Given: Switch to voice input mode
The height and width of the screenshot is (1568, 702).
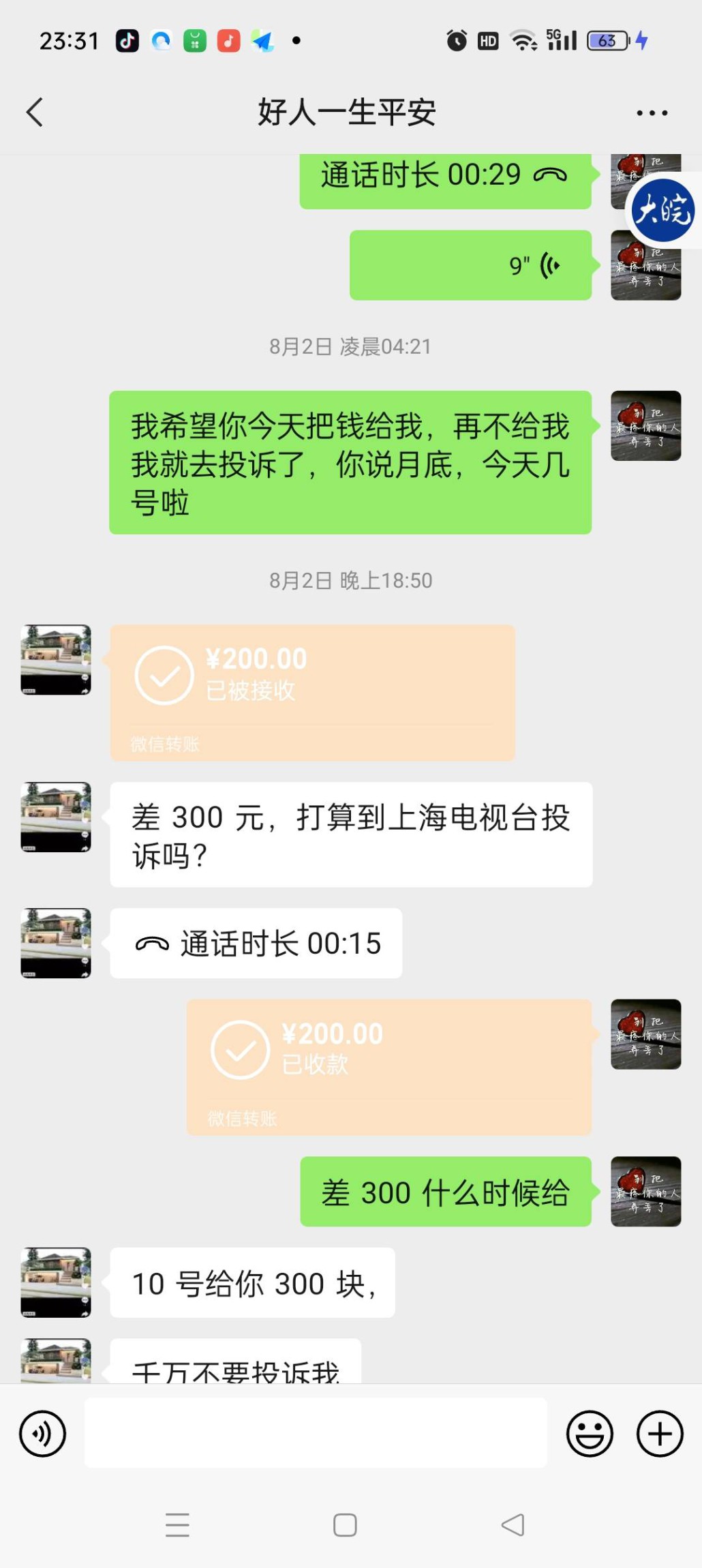Looking at the screenshot, I should (43, 1434).
